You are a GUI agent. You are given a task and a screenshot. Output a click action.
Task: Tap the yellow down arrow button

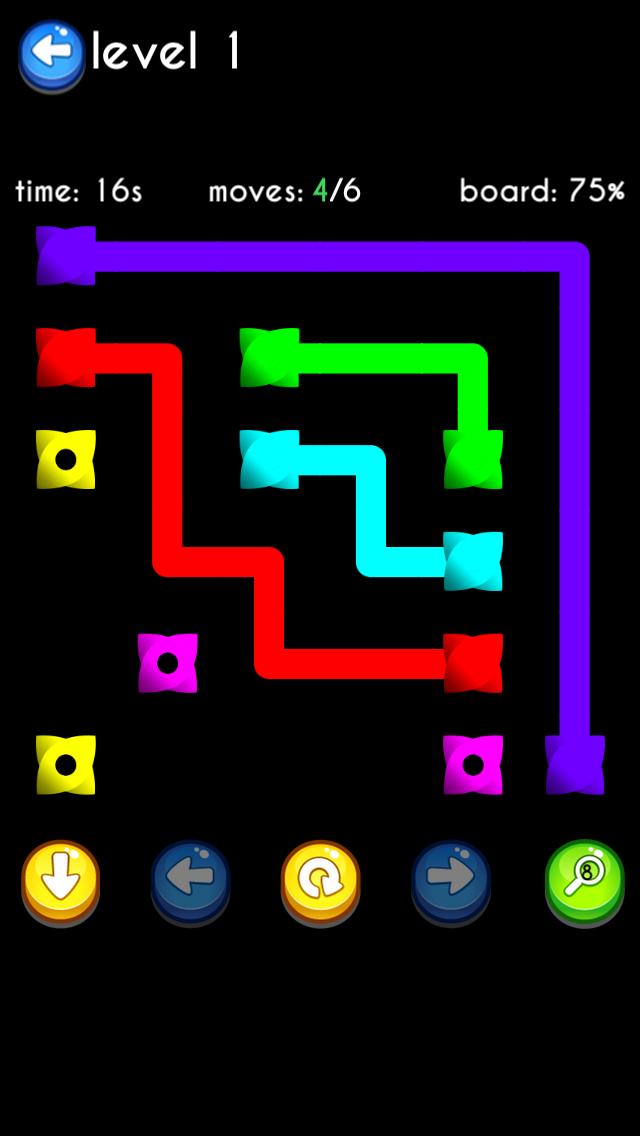[60, 880]
